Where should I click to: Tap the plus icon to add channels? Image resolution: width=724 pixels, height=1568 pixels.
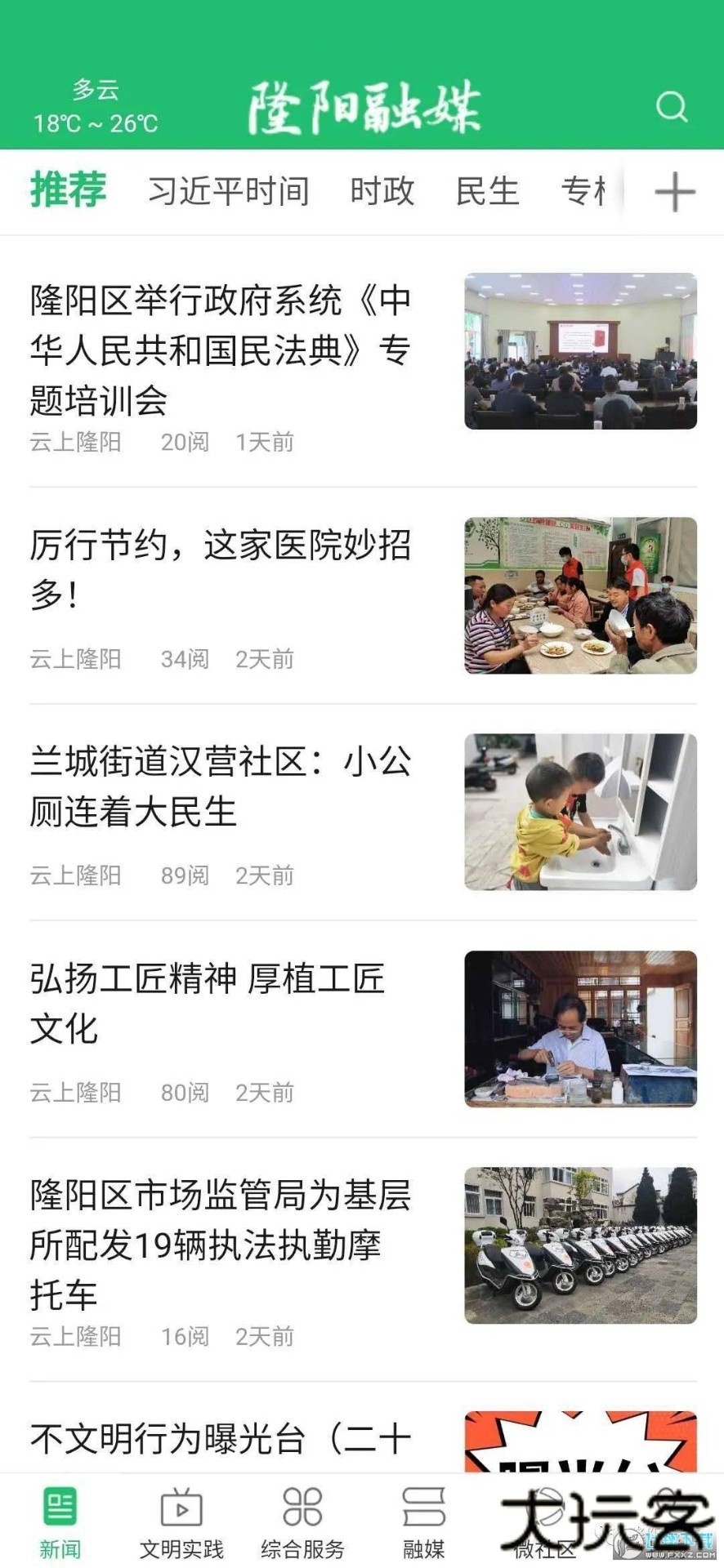tap(675, 193)
